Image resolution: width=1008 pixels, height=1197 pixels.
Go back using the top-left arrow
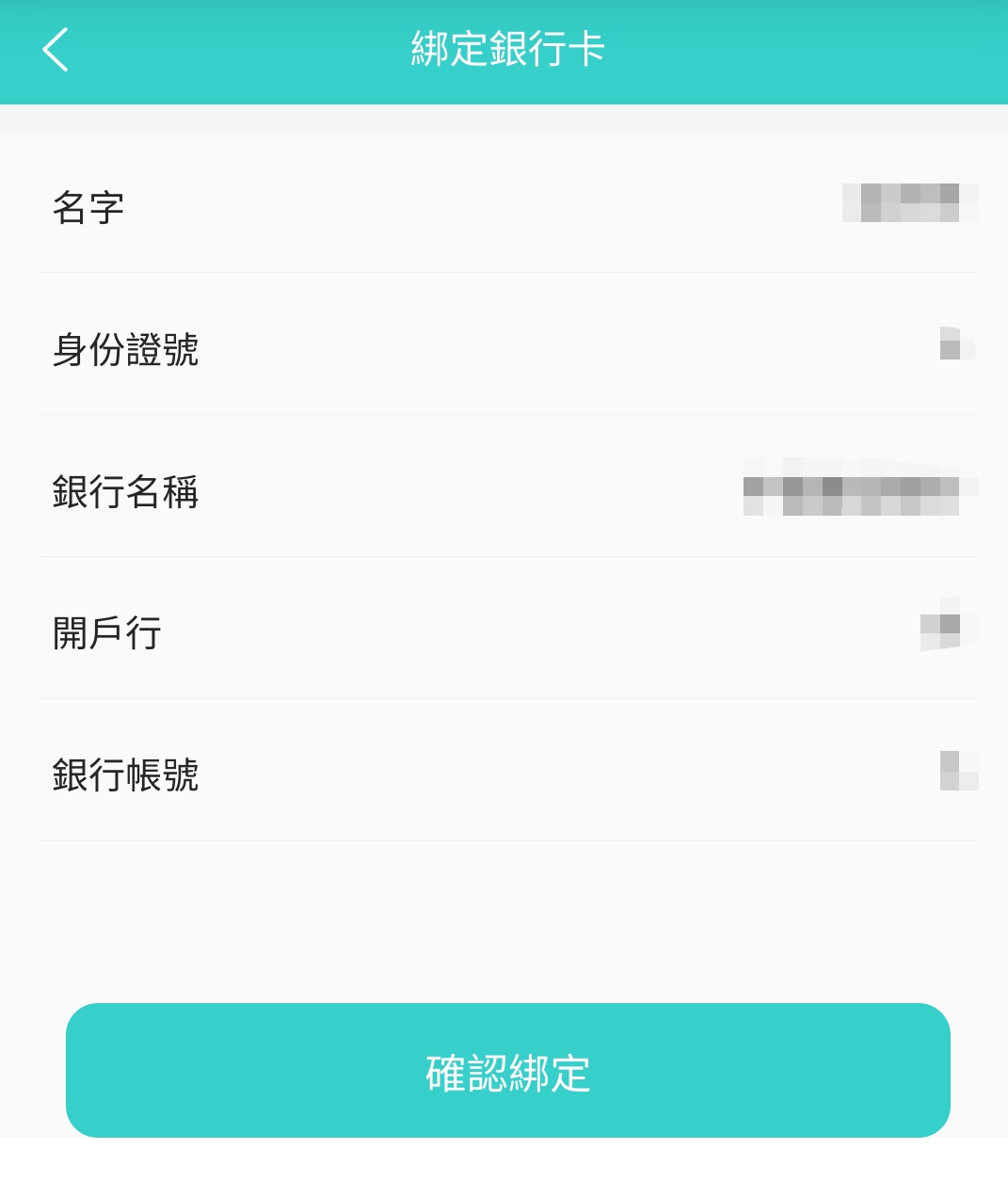56,50
